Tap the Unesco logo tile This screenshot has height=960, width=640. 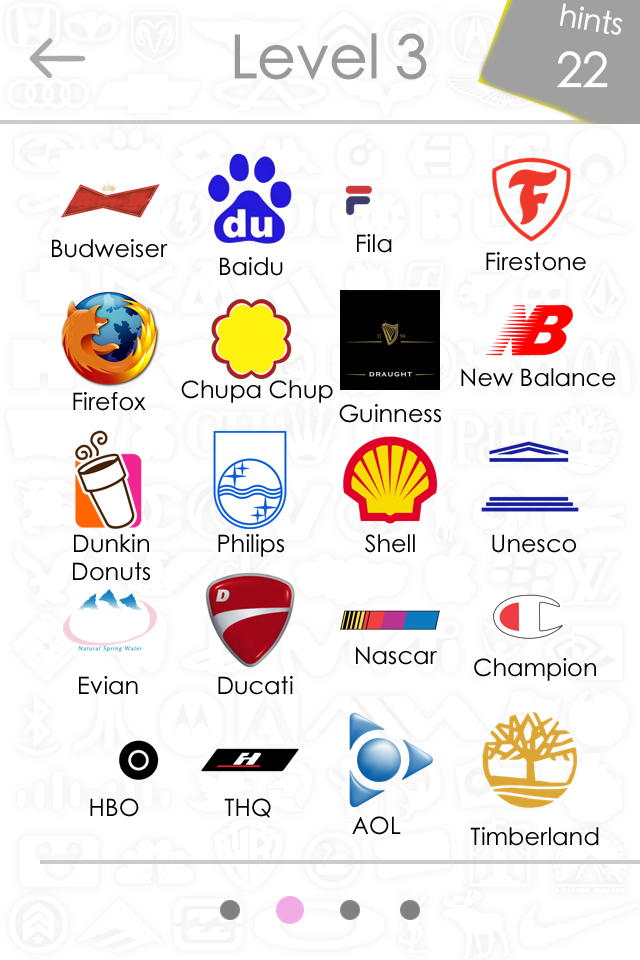click(529, 479)
